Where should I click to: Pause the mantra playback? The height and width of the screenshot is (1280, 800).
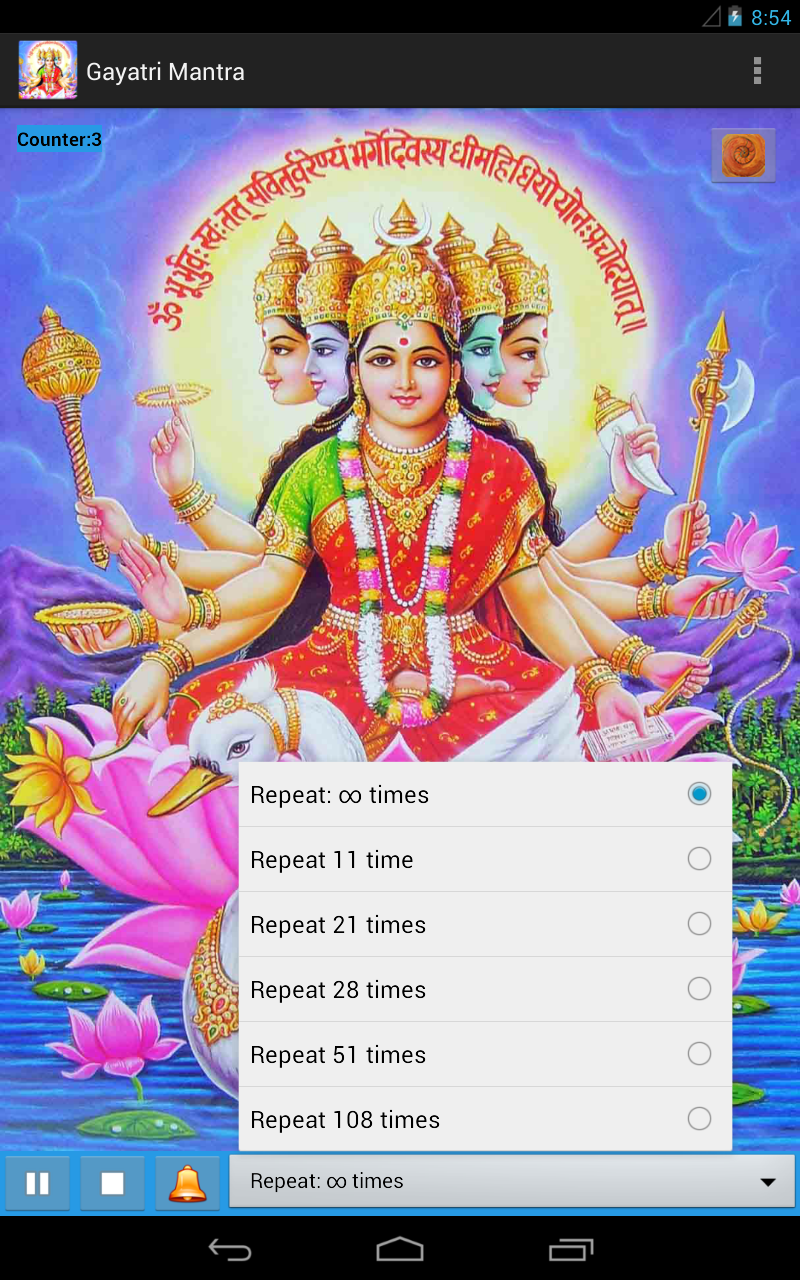[x=37, y=1183]
